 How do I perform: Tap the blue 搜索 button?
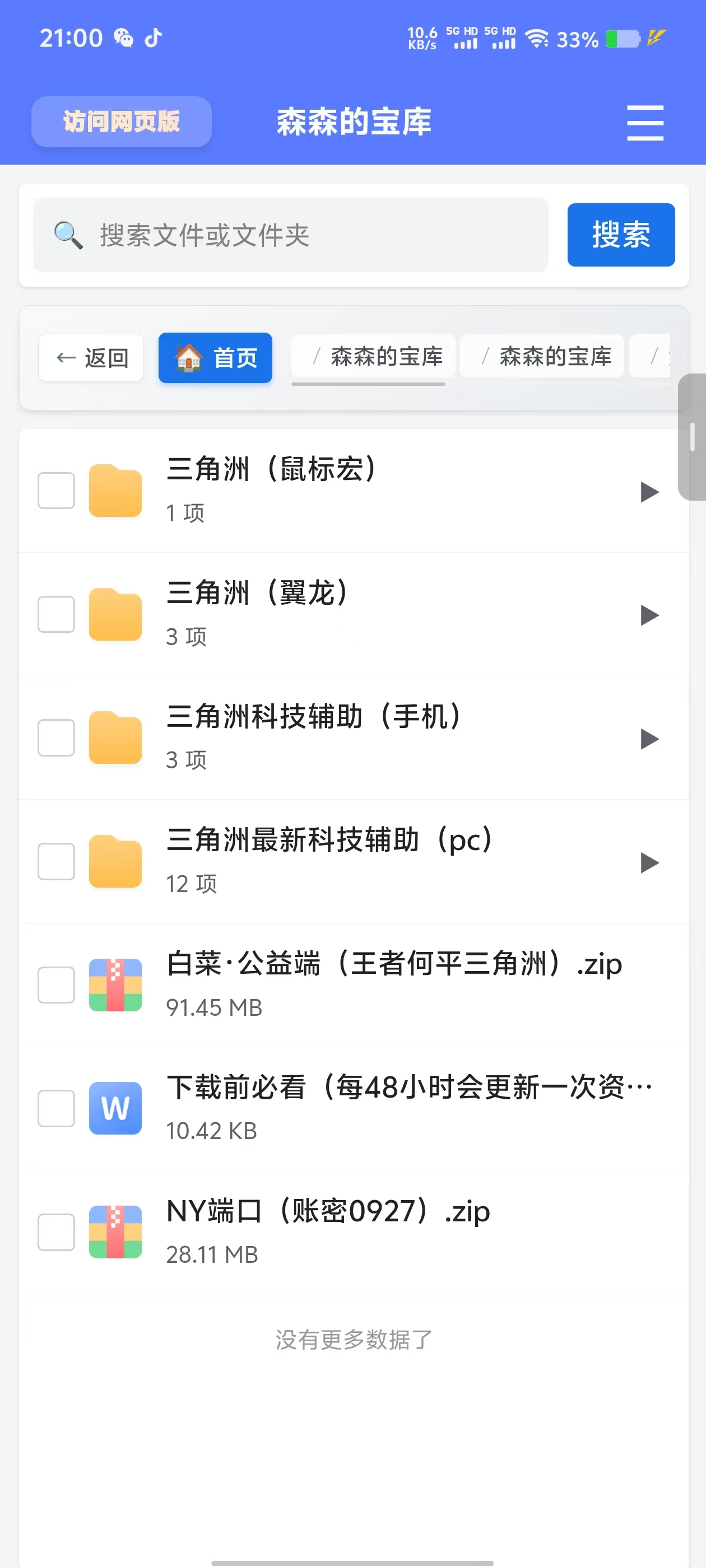coord(620,235)
